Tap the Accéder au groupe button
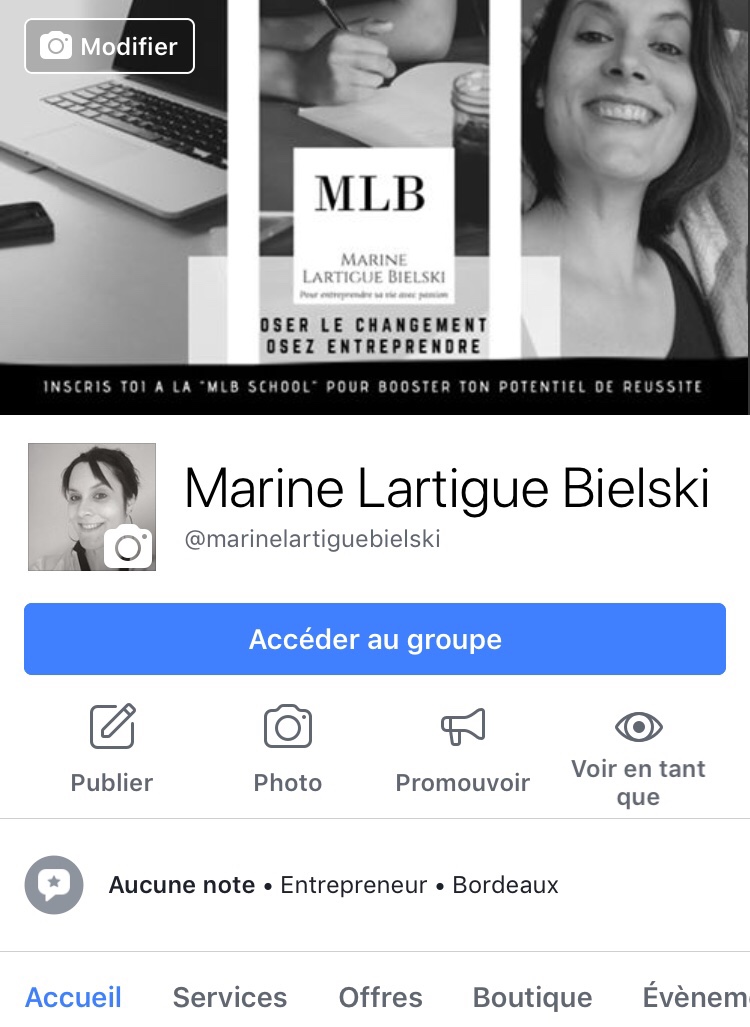The height and width of the screenshot is (1027, 750). (375, 639)
